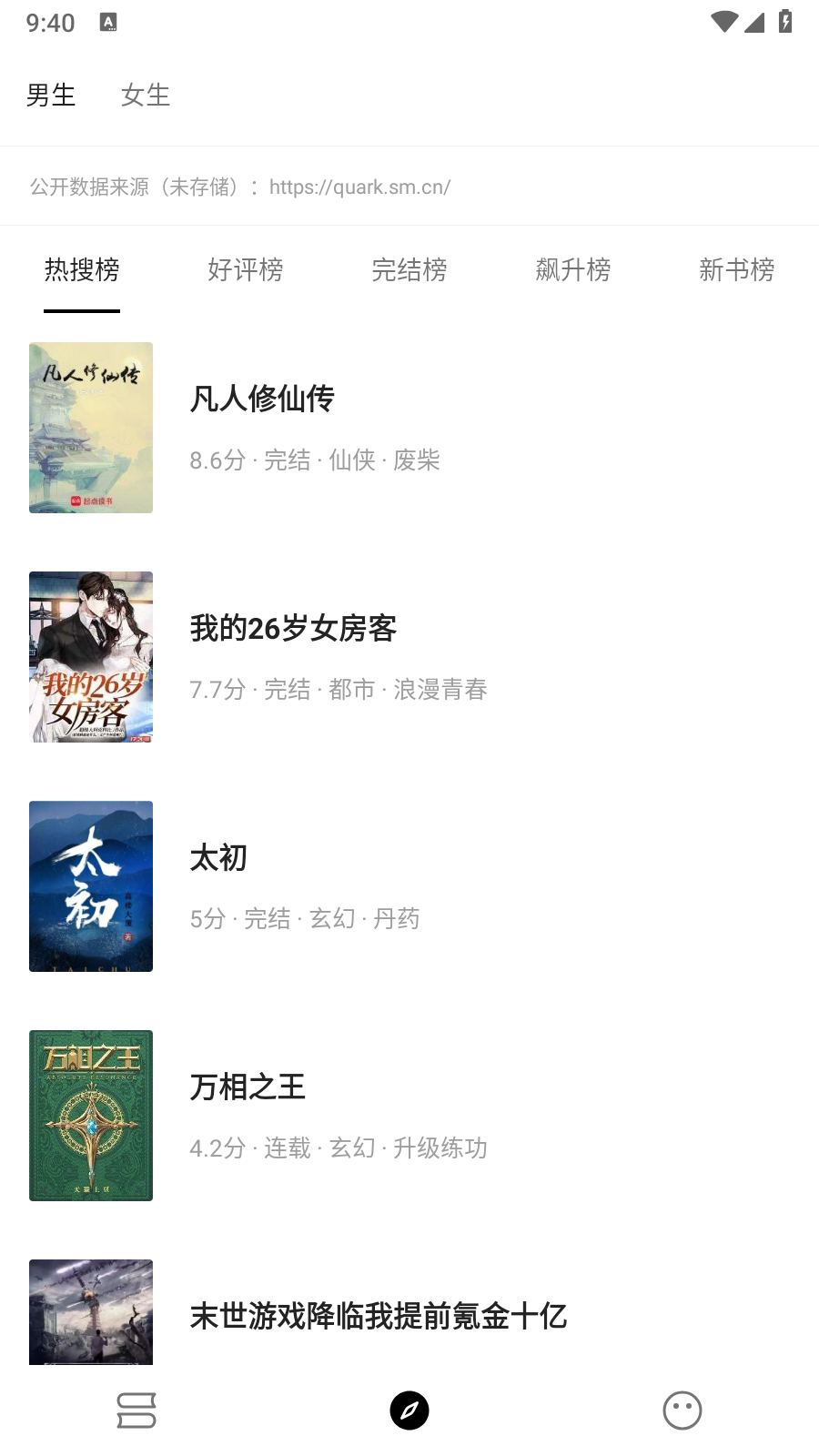The width and height of the screenshot is (819, 1456).
Task: Open the profile face icon tab
Action: click(682, 1410)
